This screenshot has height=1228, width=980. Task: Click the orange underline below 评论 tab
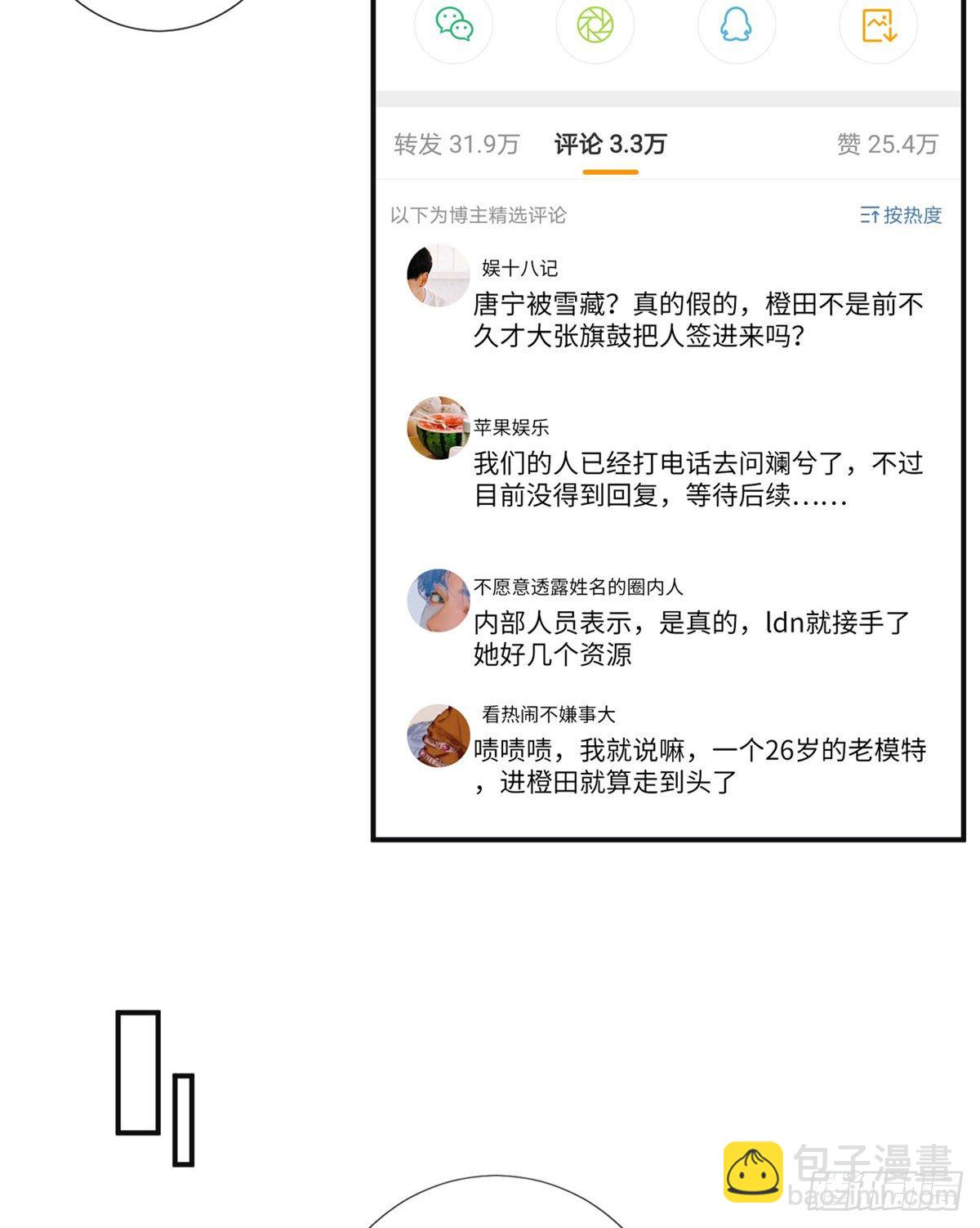610,172
